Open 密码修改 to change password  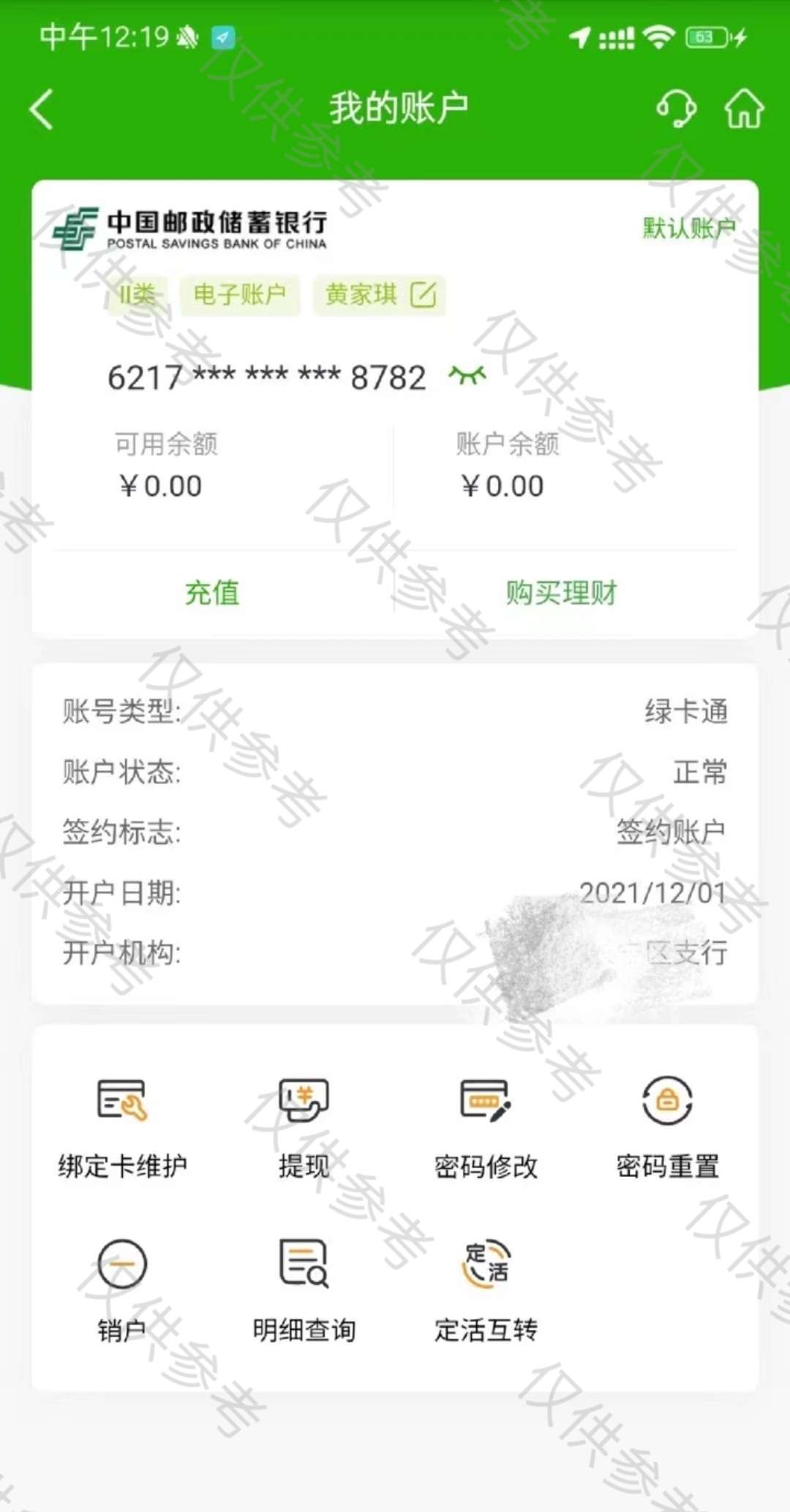486,1127
